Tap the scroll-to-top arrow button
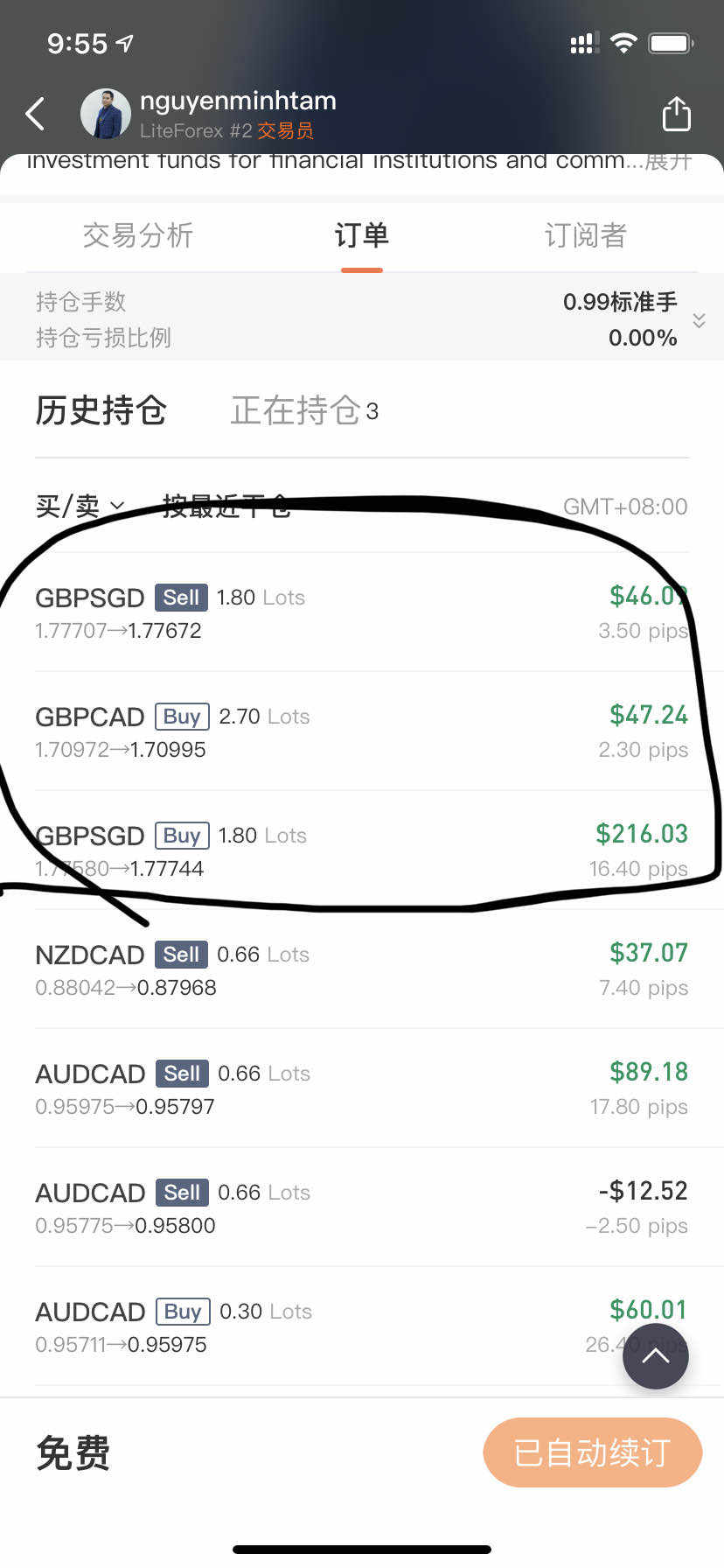724x1568 pixels. click(656, 1356)
